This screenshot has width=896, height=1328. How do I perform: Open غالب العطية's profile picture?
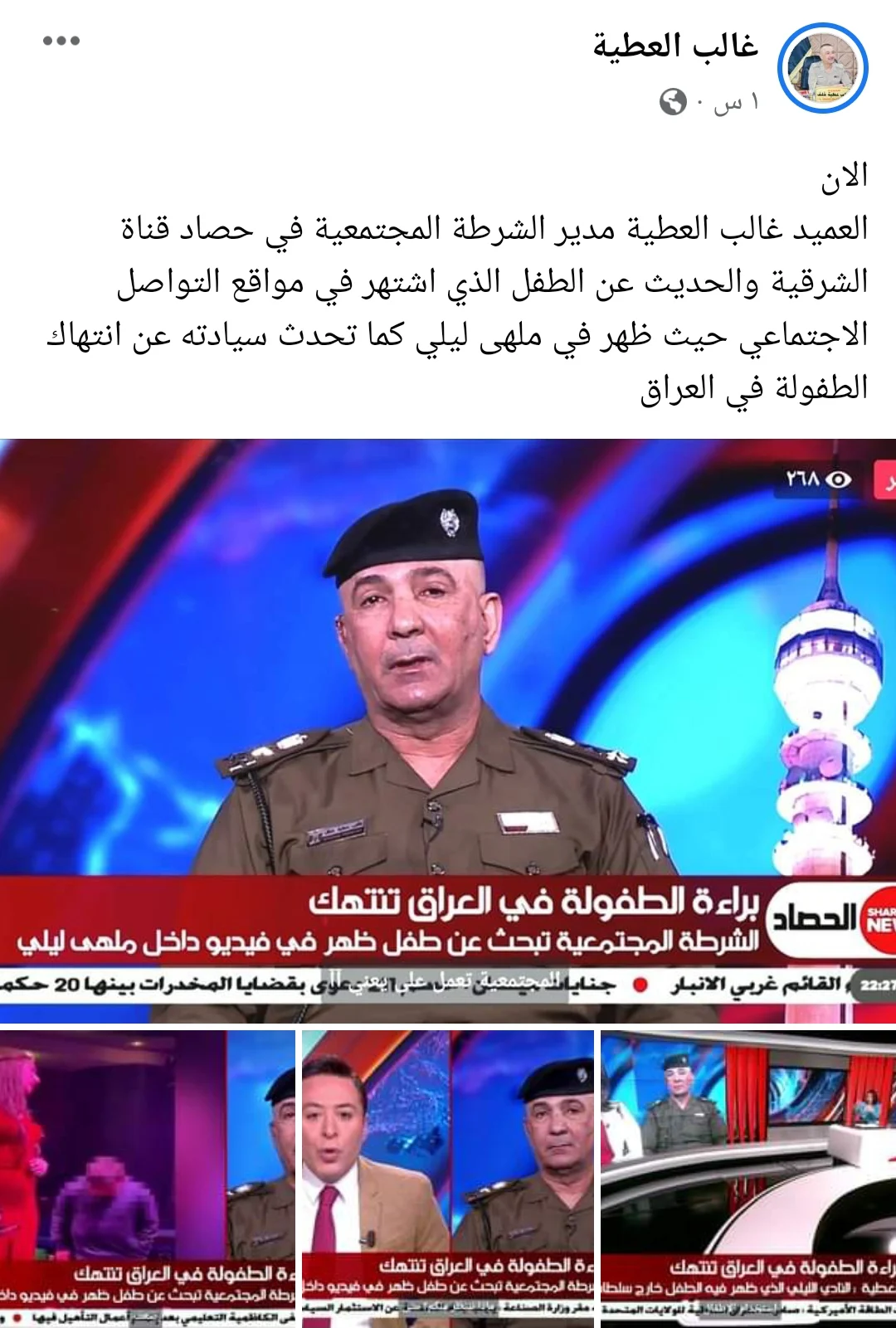tap(822, 69)
